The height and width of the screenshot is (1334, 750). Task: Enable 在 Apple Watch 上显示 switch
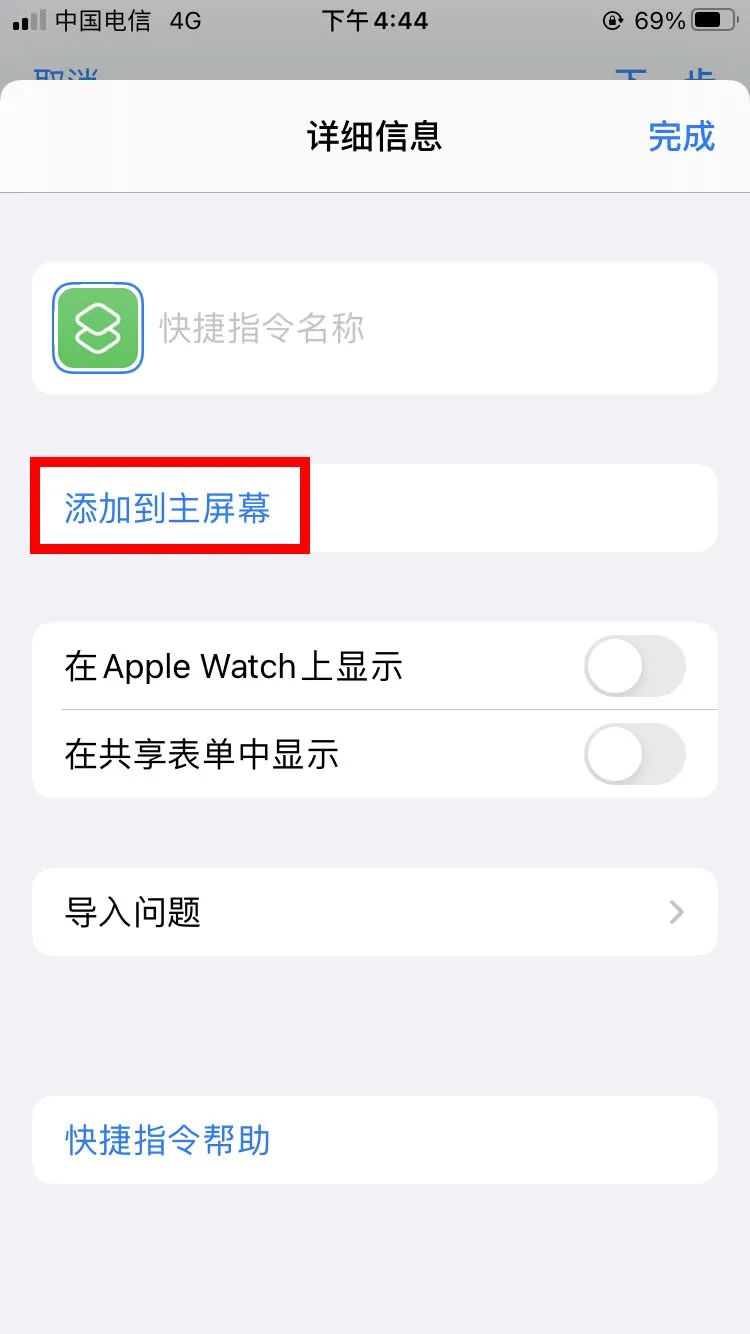pyautogui.click(x=634, y=667)
